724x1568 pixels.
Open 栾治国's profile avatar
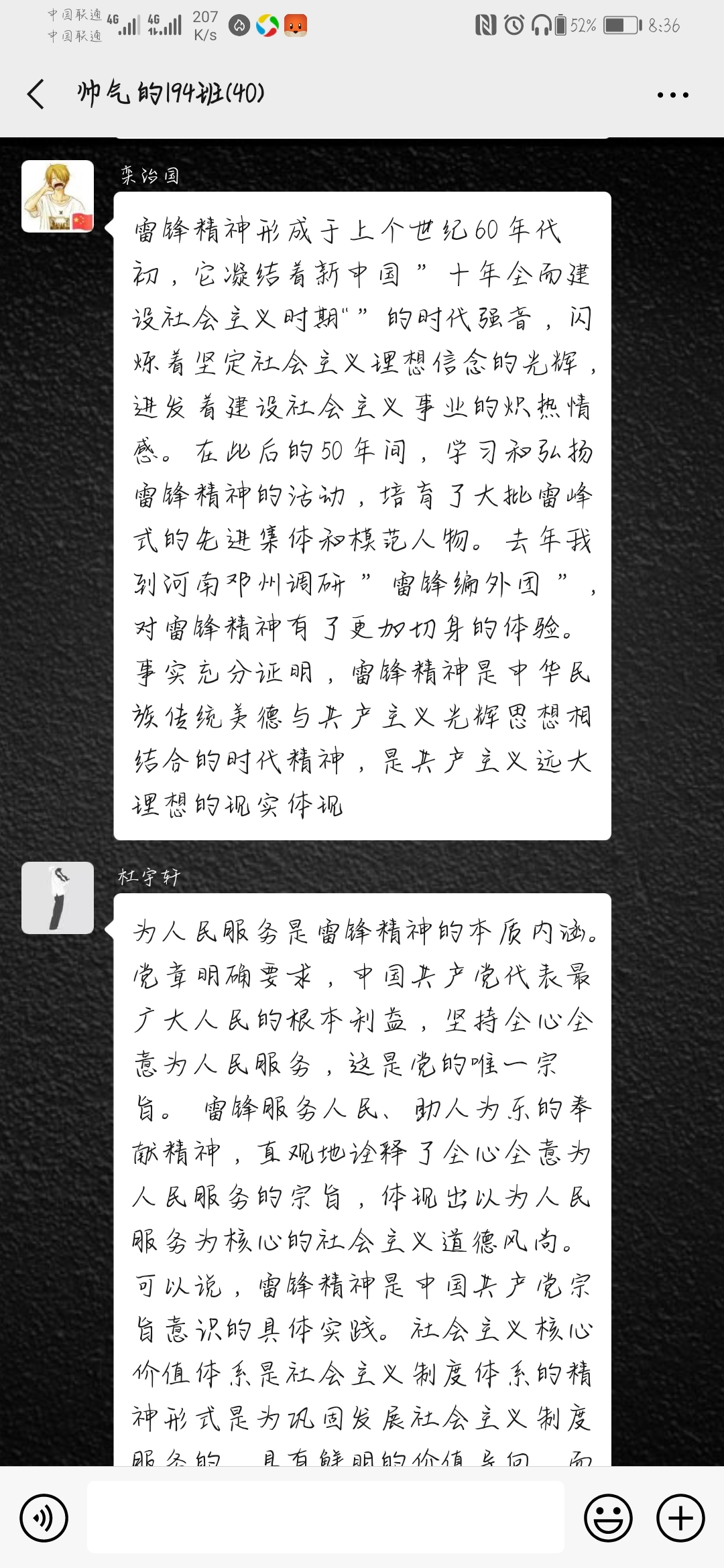58,196
